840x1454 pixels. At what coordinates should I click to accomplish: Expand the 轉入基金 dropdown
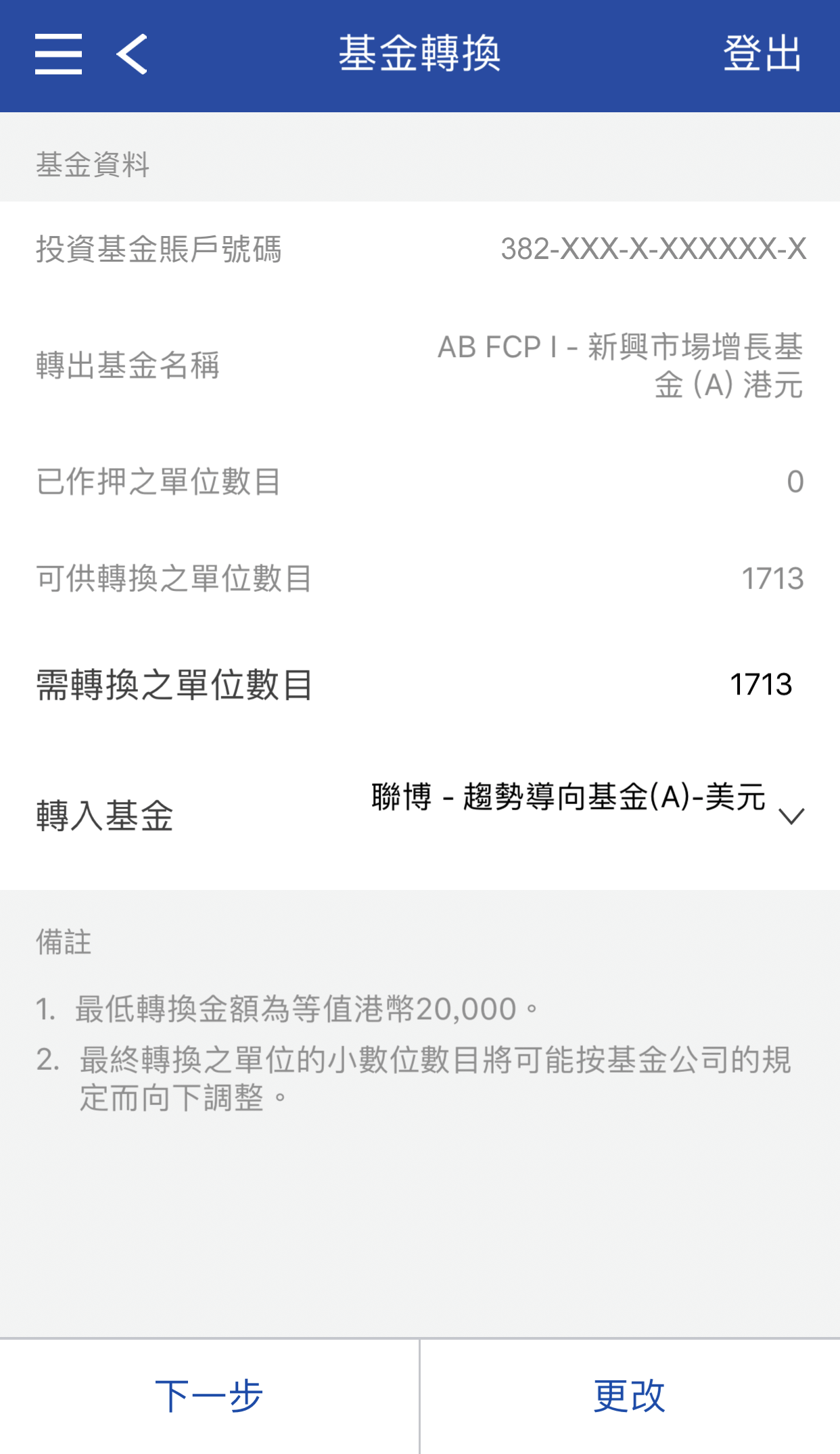pyautogui.click(x=791, y=816)
